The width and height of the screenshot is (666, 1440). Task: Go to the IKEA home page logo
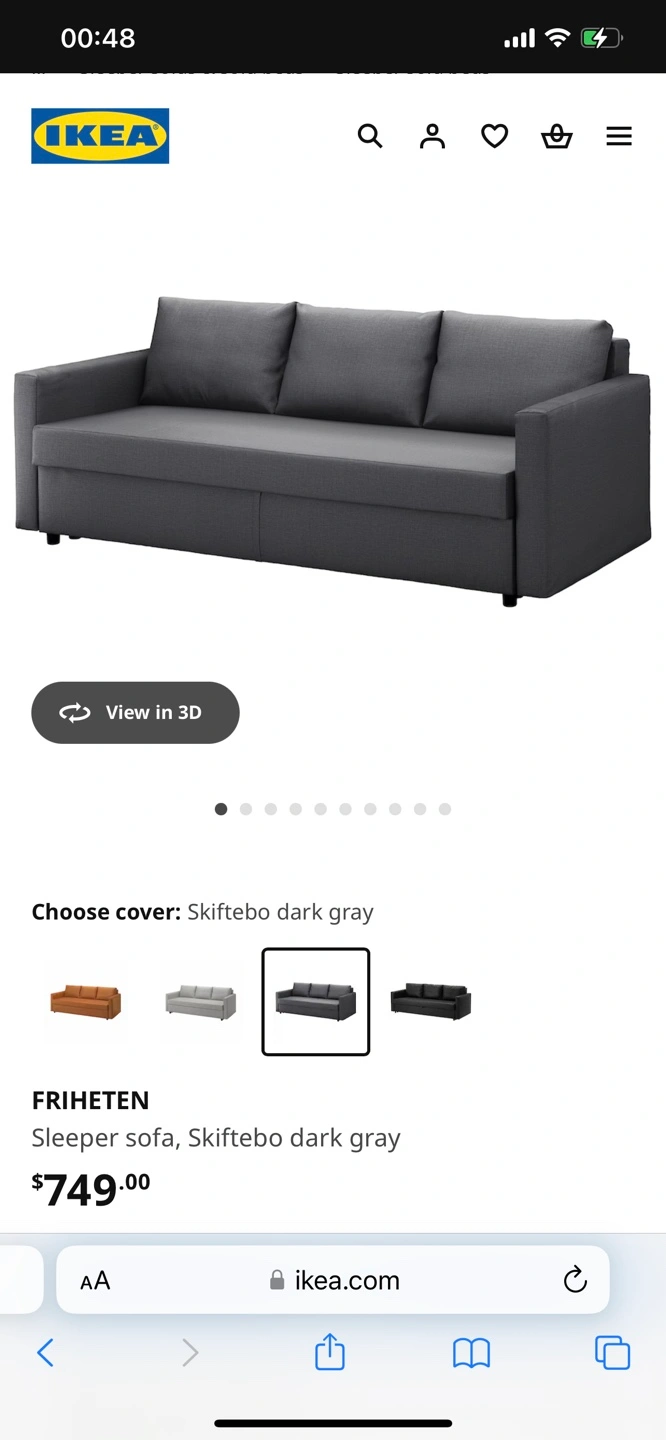[100, 136]
